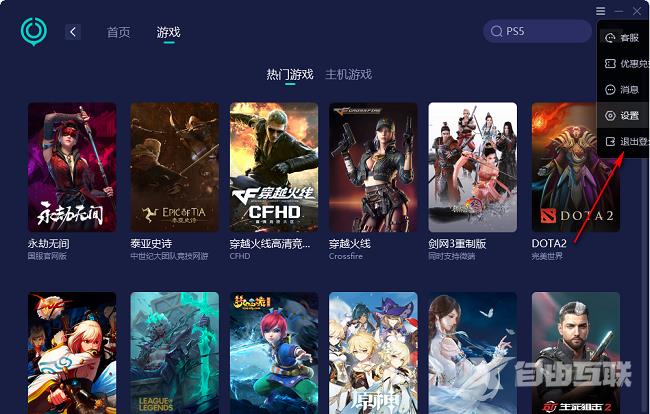Open the hamburger menu icon
This screenshot has height=414, width=650.
[x=600, y=10]
